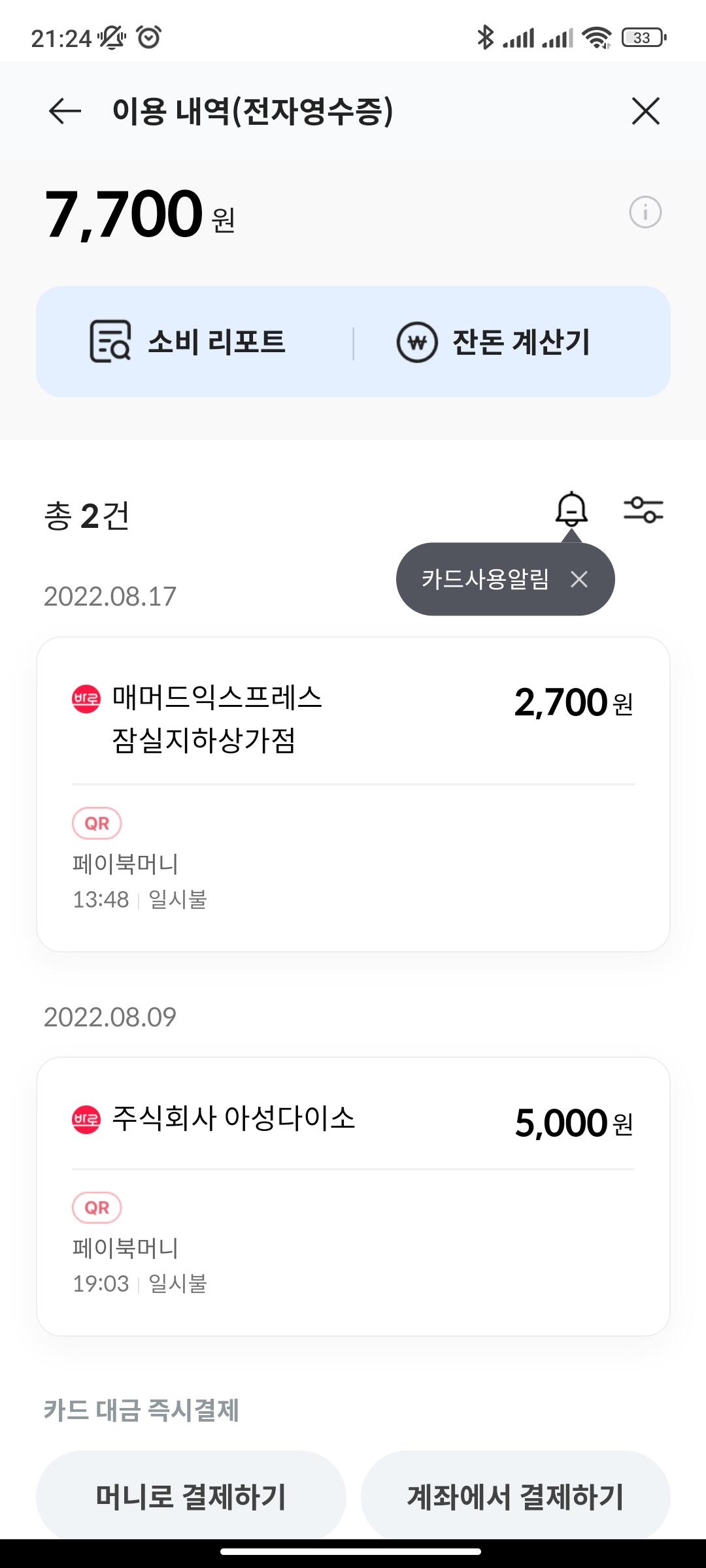Dismiss the 카드사용알림 tooltip
The image size is (706, 1568).
[x=579, y=579]
